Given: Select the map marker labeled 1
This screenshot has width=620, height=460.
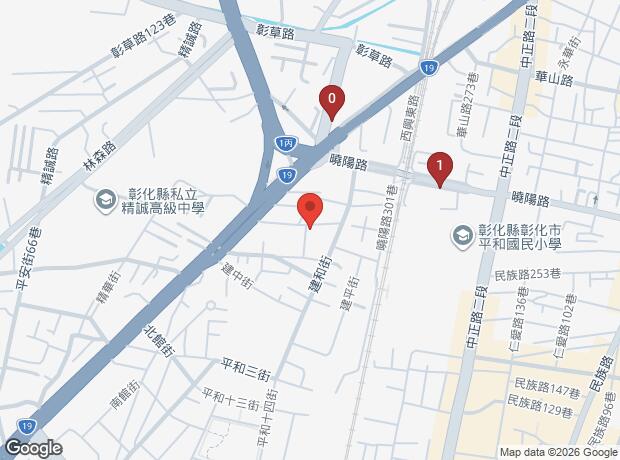Looking at the screenshot, I should tap(439, 166).
